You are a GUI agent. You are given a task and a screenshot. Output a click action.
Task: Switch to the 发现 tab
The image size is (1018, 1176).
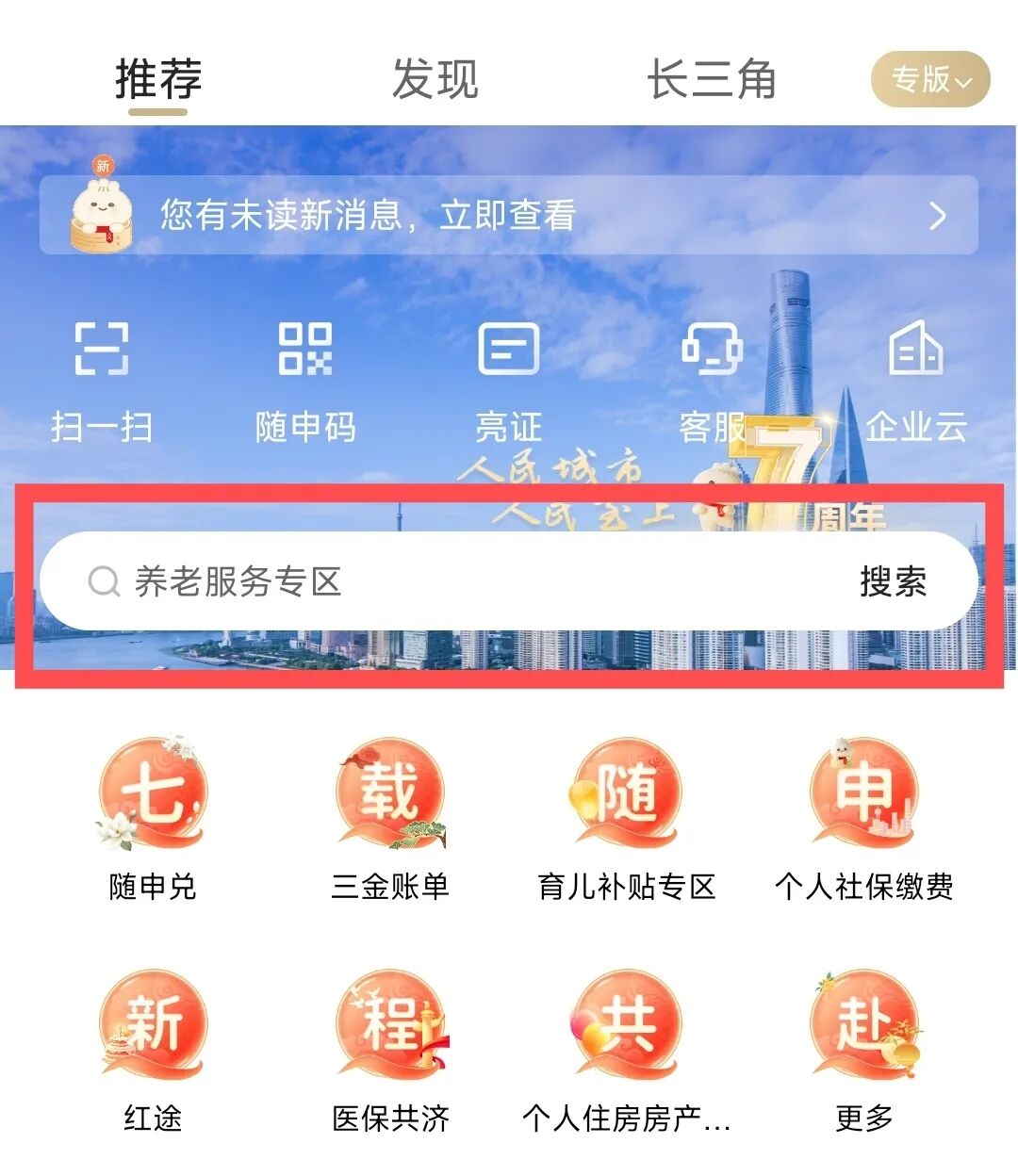point(435,79)
